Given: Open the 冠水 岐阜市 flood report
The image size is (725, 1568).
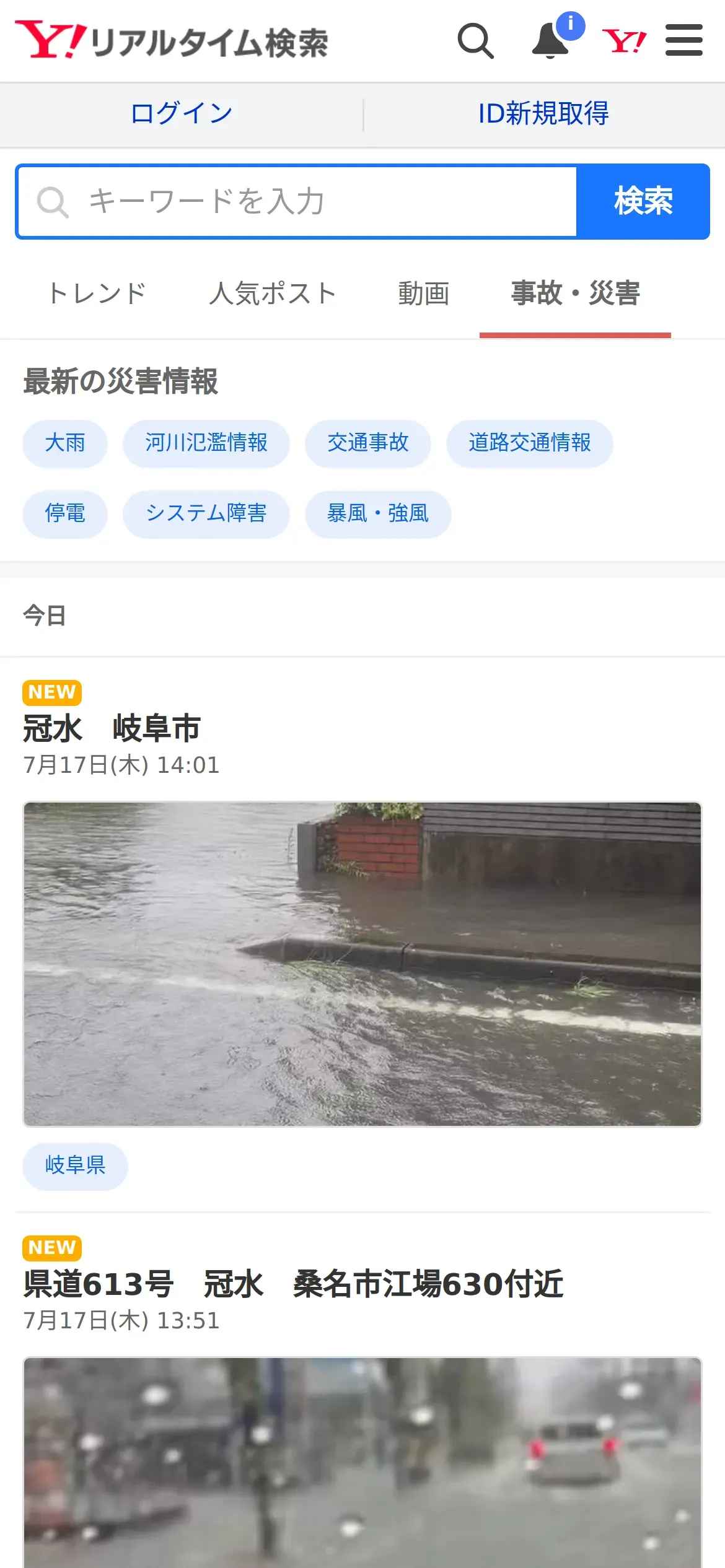Looking at the screenshot, I should [112, 728].
